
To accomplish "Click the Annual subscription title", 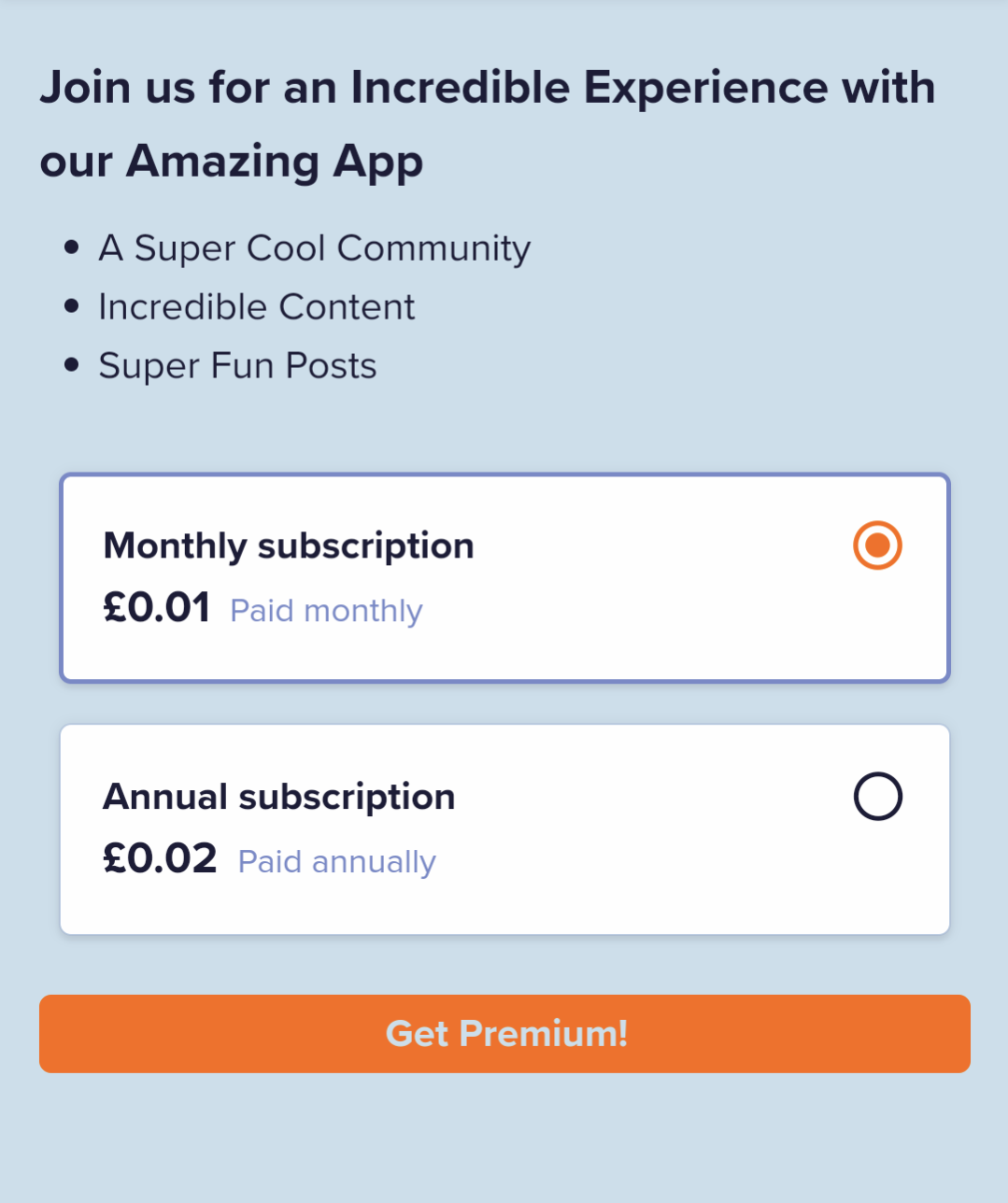I will [278, 796].
